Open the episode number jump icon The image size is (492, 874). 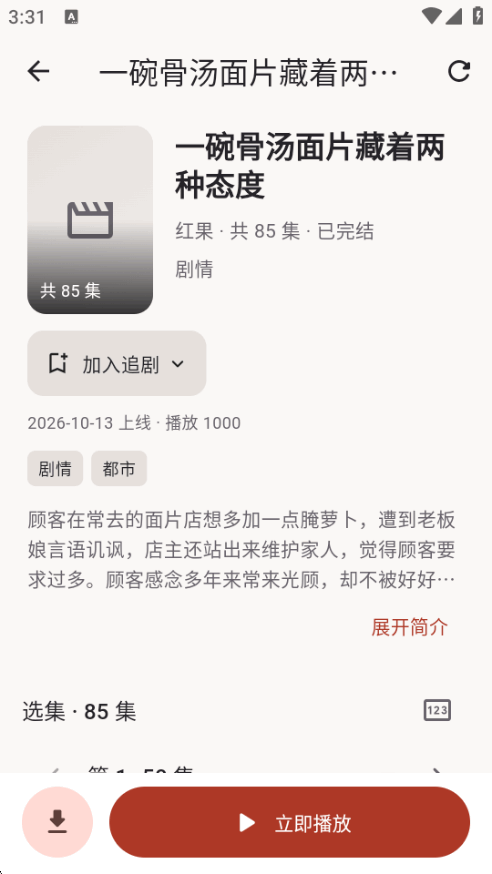437,710
